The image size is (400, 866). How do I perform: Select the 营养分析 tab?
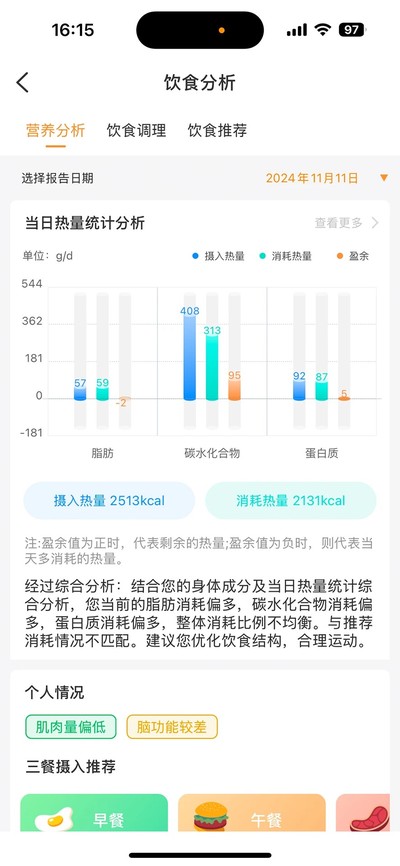tap(55, 130)
